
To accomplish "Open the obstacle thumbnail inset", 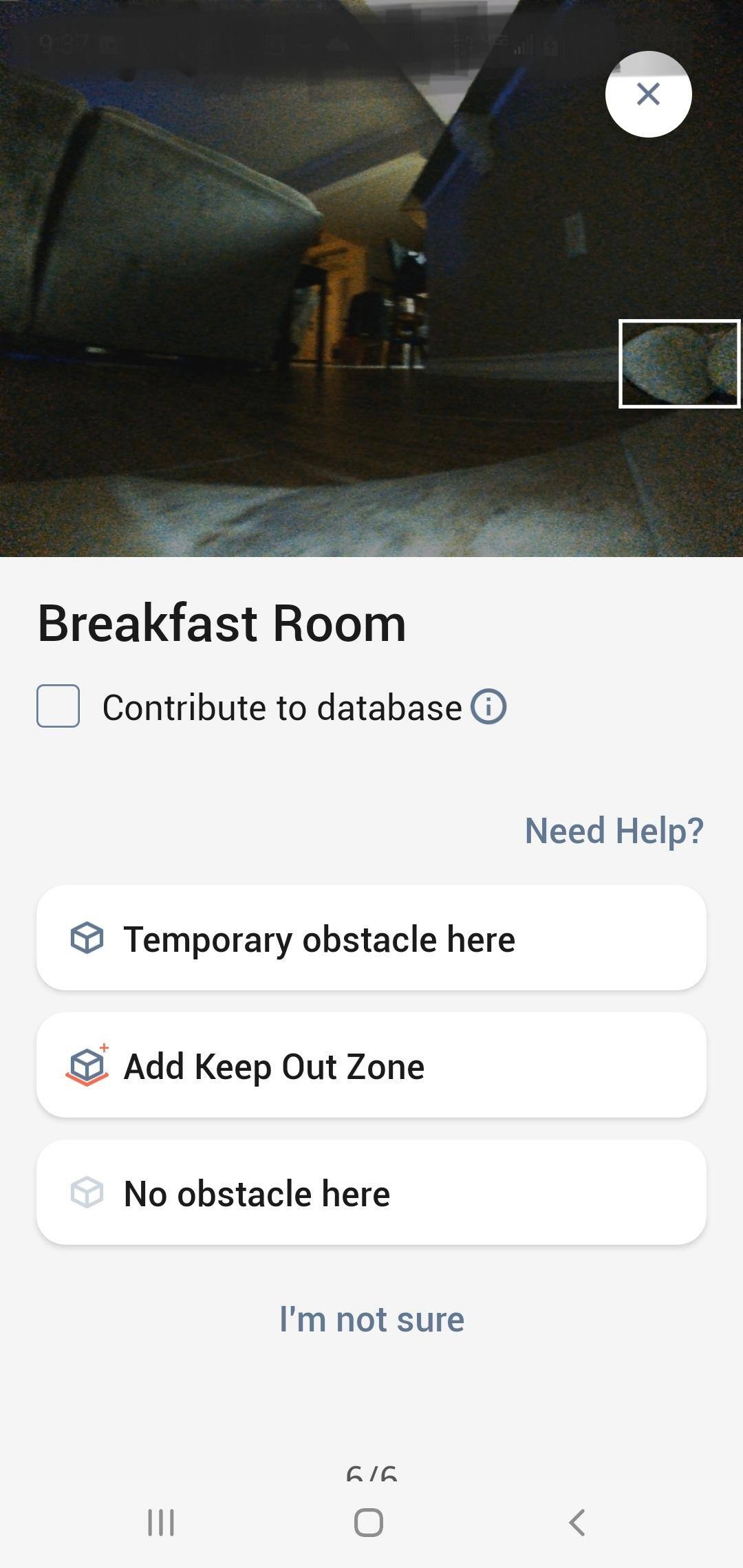I will [x=679, y=364].
